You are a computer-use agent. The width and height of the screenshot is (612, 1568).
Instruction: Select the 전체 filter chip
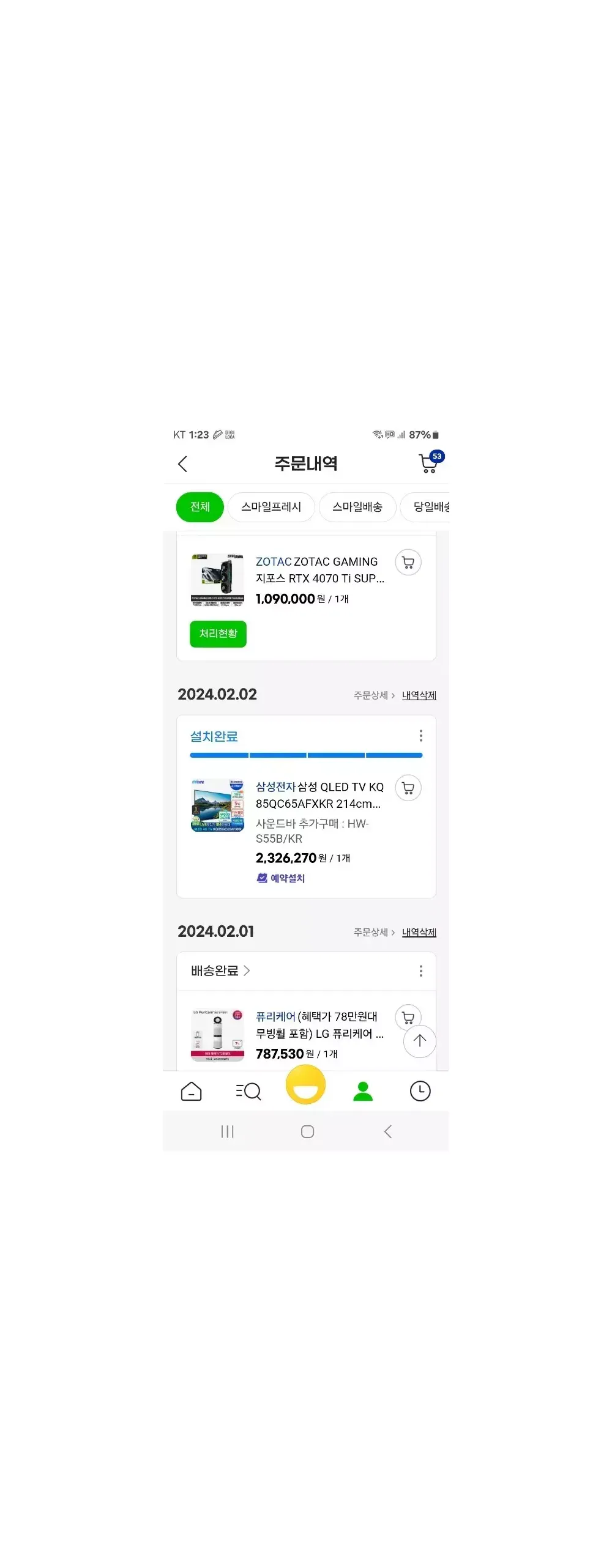200,507
